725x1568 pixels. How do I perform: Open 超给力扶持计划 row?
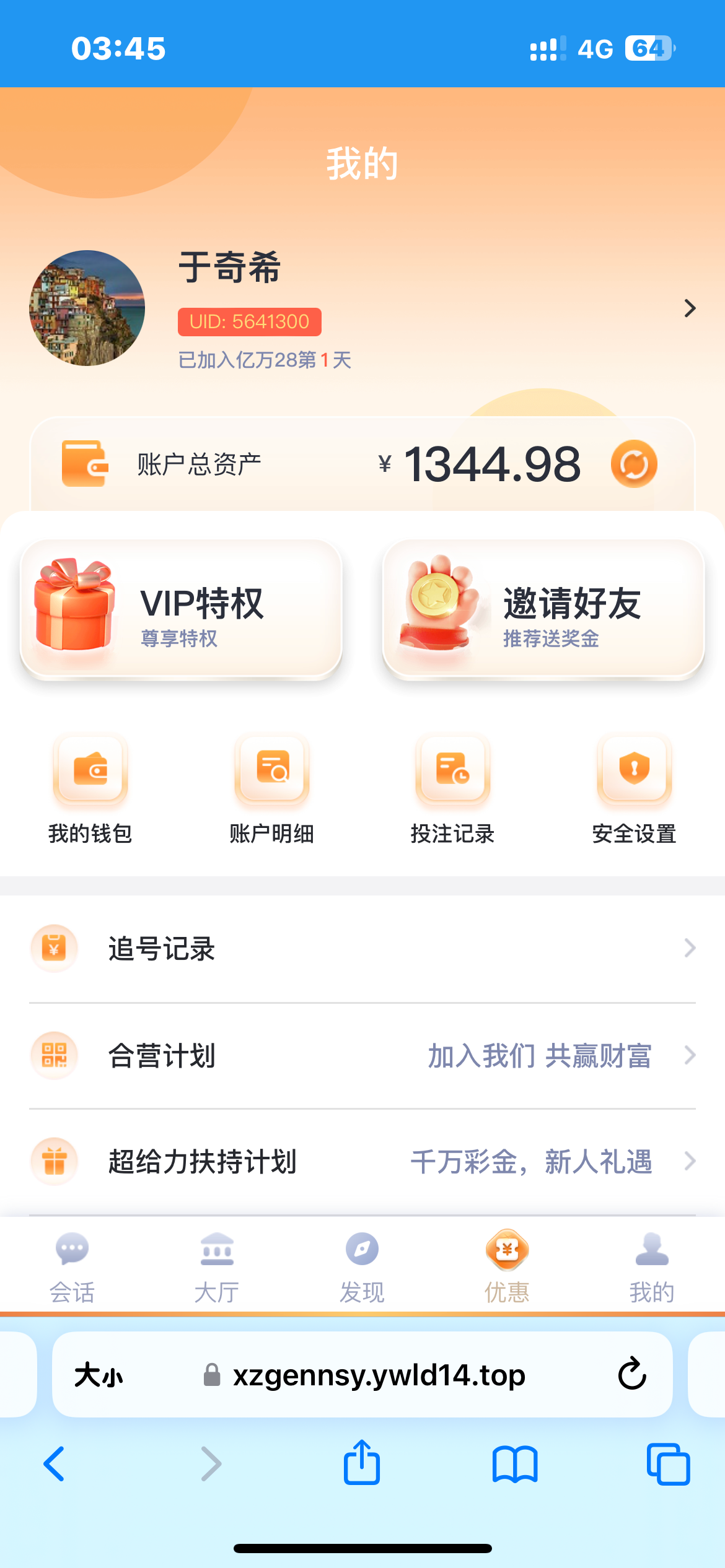pyautogui.click(x=362, y=1161)
